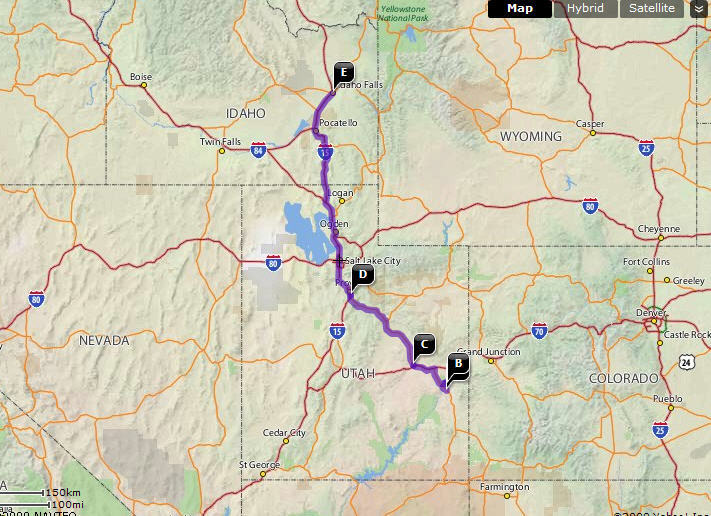Open waypoint marker E near Idaho Falls
711x516 pixels.
[x=344, y=72]
